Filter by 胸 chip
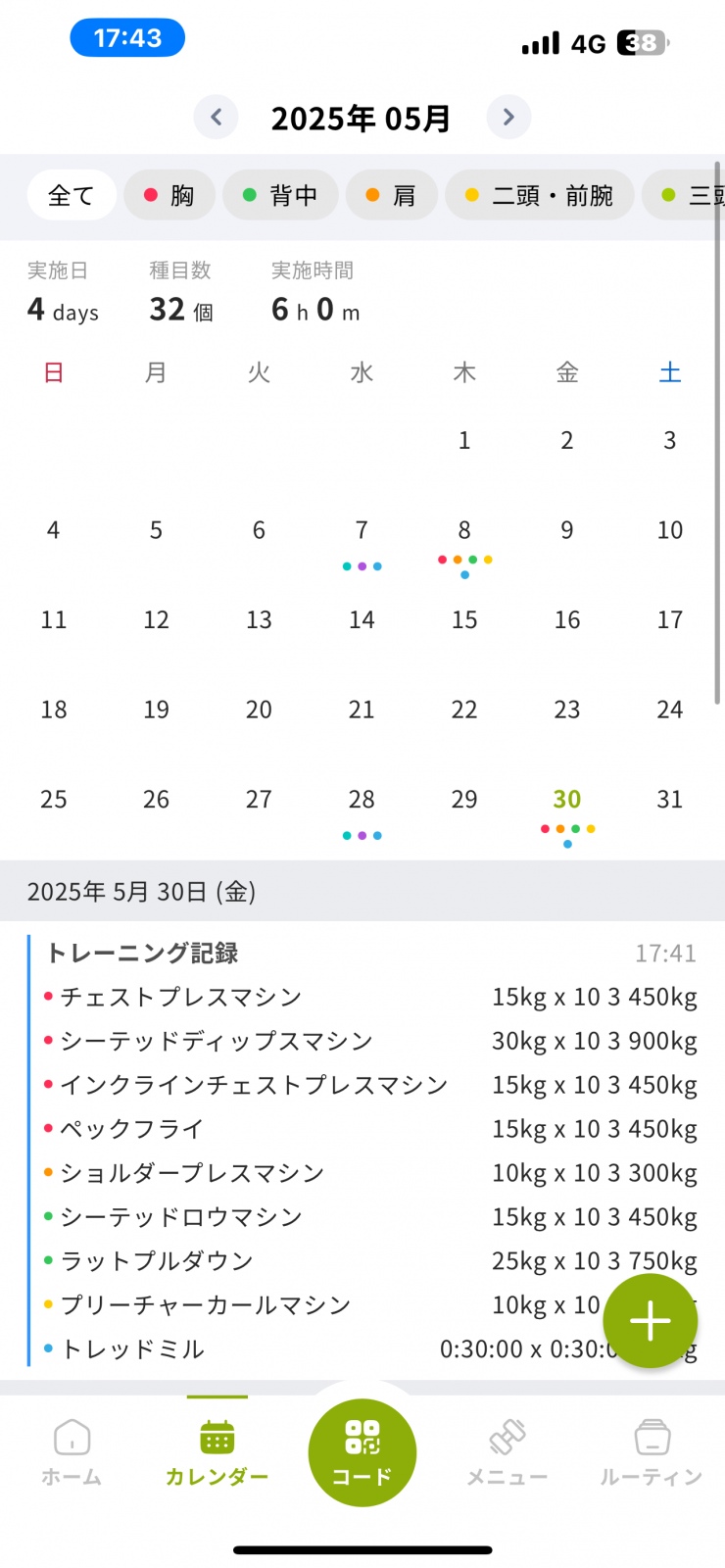The width and height of the screenshot is (725, 1568). [x=169, y=195]
